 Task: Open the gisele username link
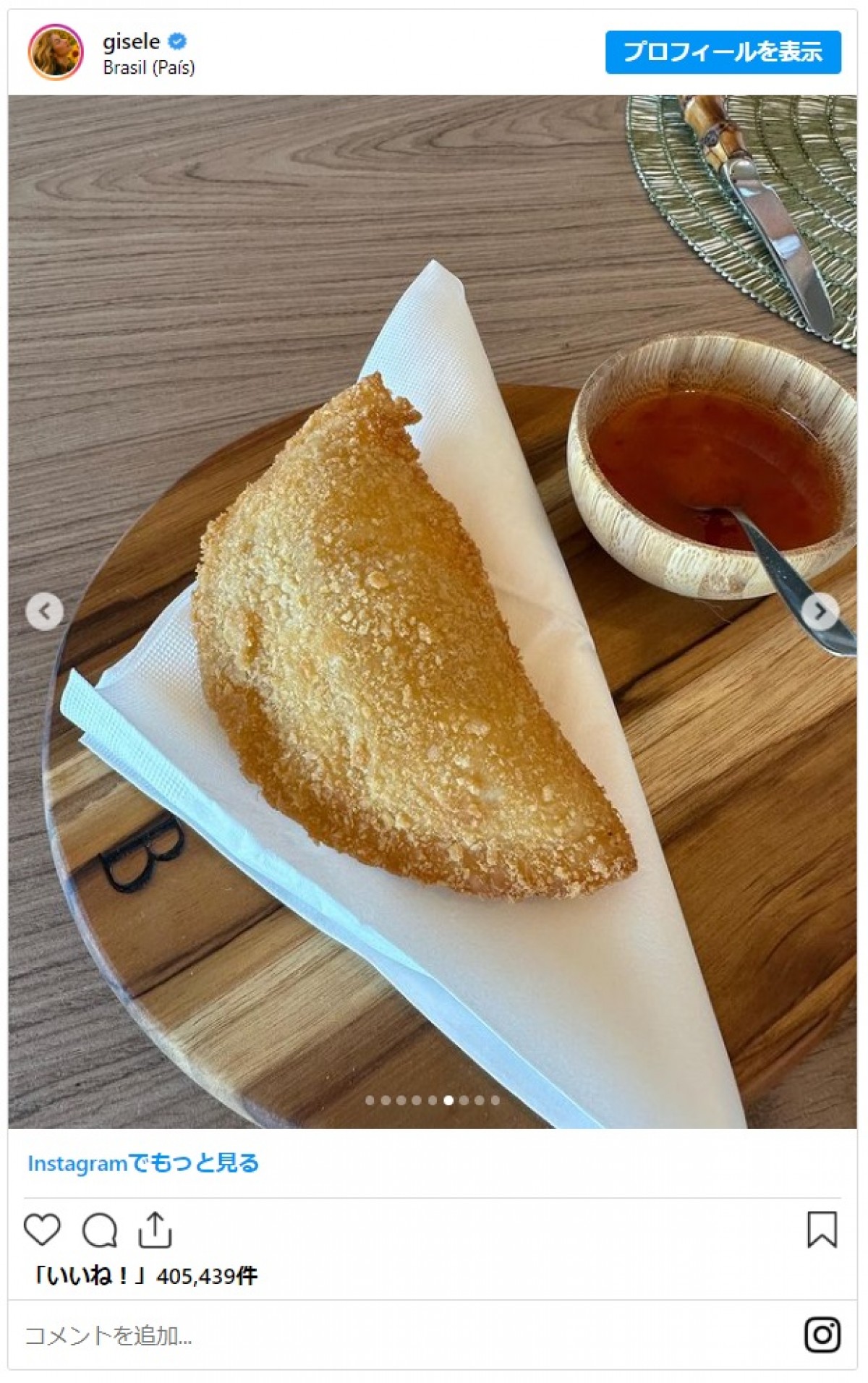[x=131, y=41]
